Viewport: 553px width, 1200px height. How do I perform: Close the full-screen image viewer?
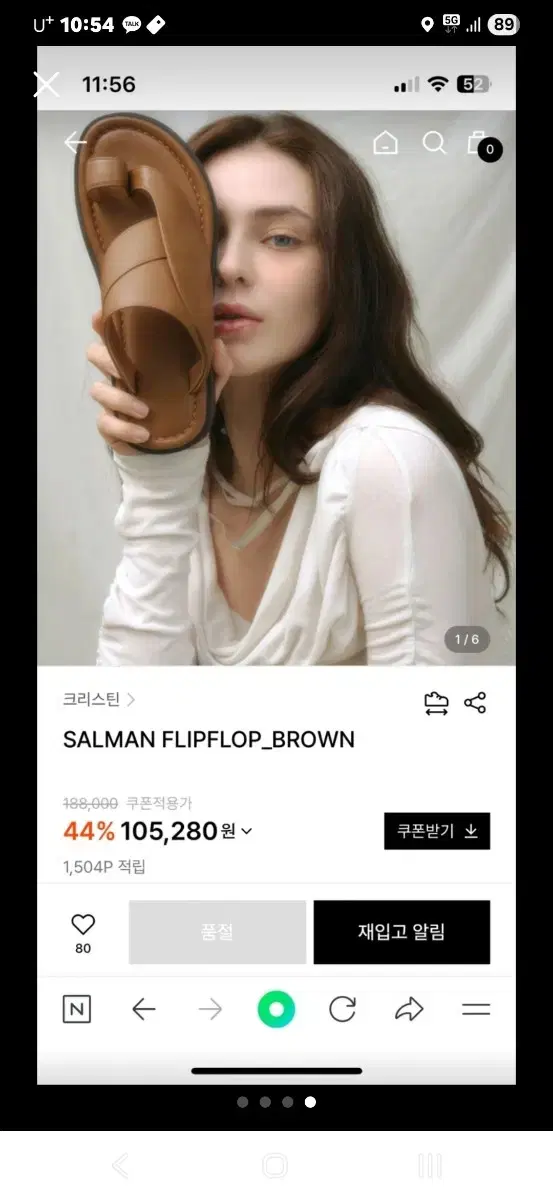[46, 84]
